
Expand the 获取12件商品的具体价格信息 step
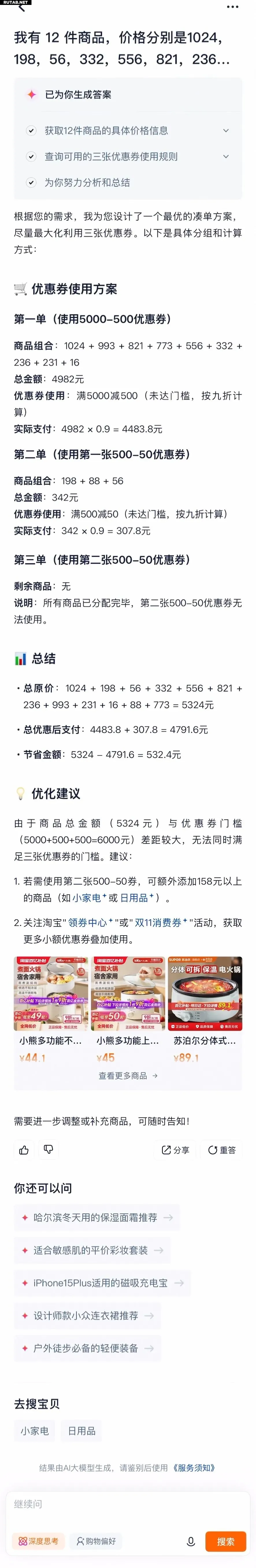pyautogui.click(x=226, y=130)
